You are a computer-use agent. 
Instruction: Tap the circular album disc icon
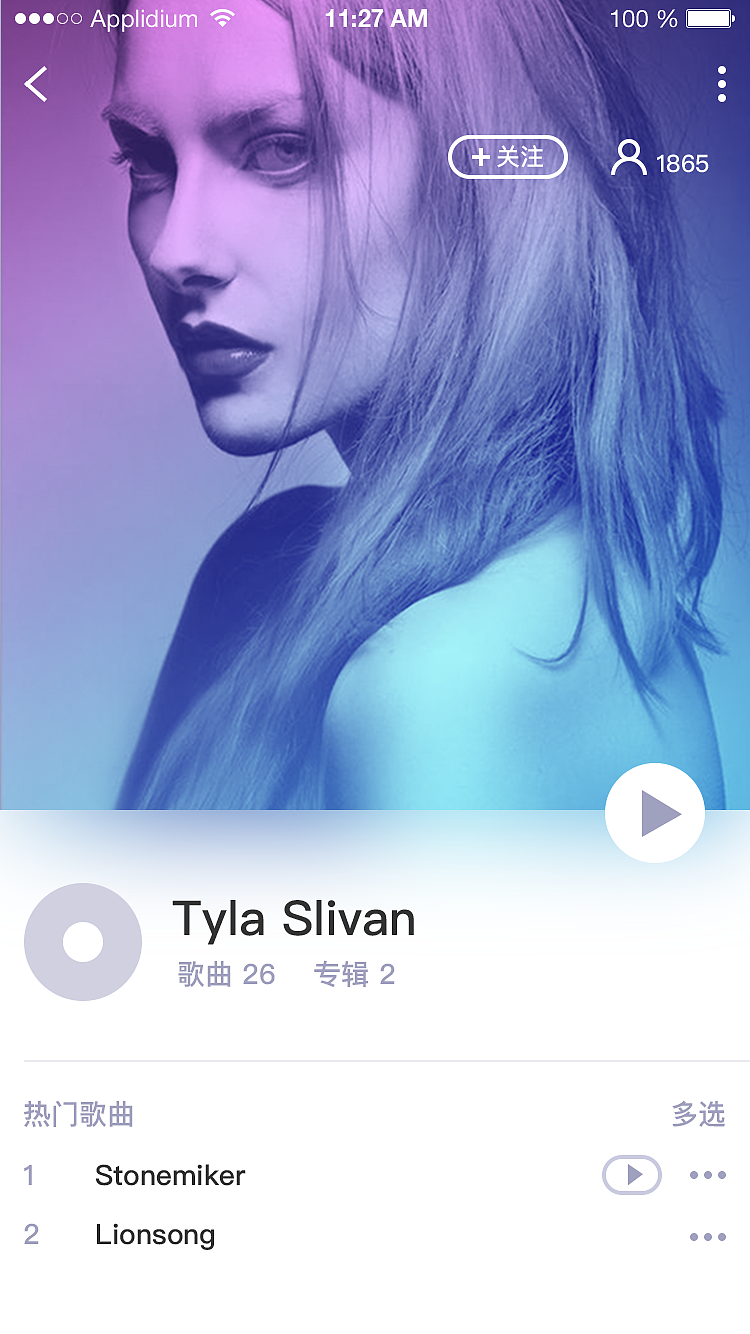pos(83,941)
